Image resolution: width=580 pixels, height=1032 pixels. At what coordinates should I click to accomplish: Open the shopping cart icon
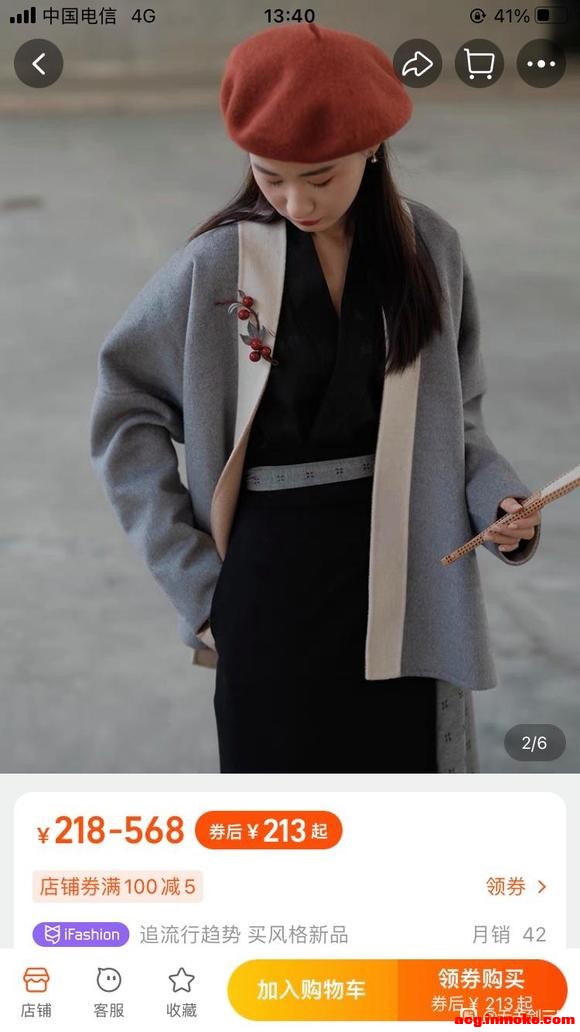(479, 64)
